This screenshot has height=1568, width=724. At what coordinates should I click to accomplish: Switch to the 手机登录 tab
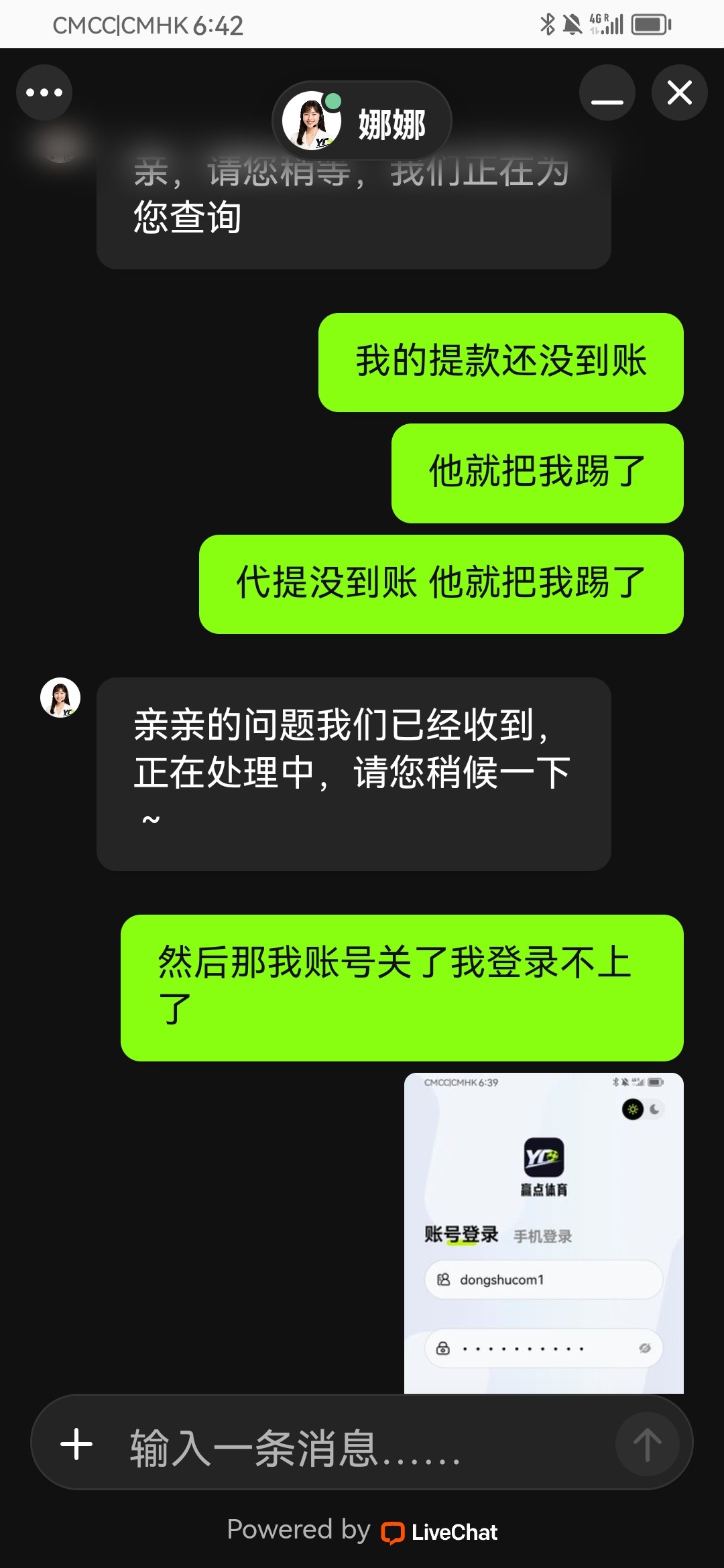pos(543,1236)
